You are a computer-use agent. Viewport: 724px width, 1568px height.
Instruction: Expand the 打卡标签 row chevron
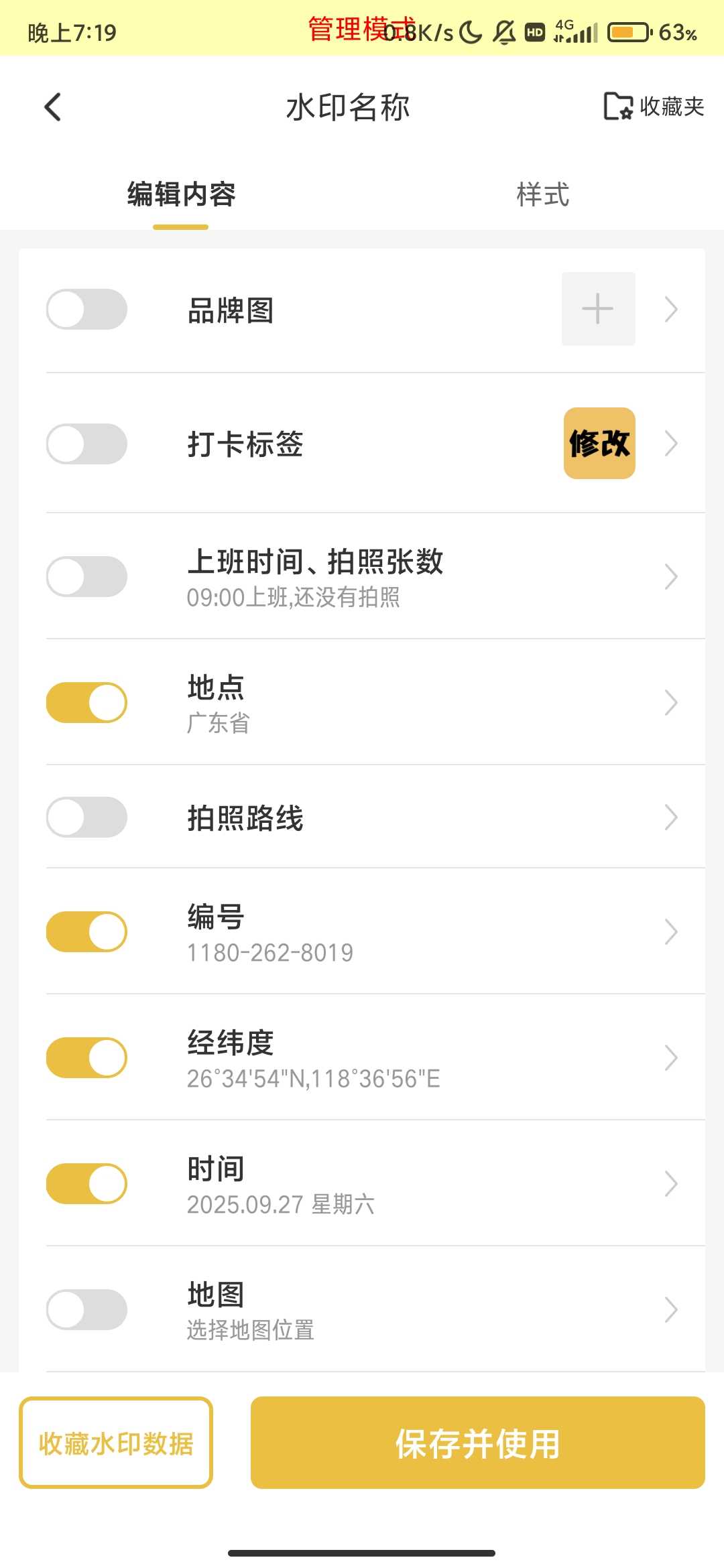click(x=671, y=443)
